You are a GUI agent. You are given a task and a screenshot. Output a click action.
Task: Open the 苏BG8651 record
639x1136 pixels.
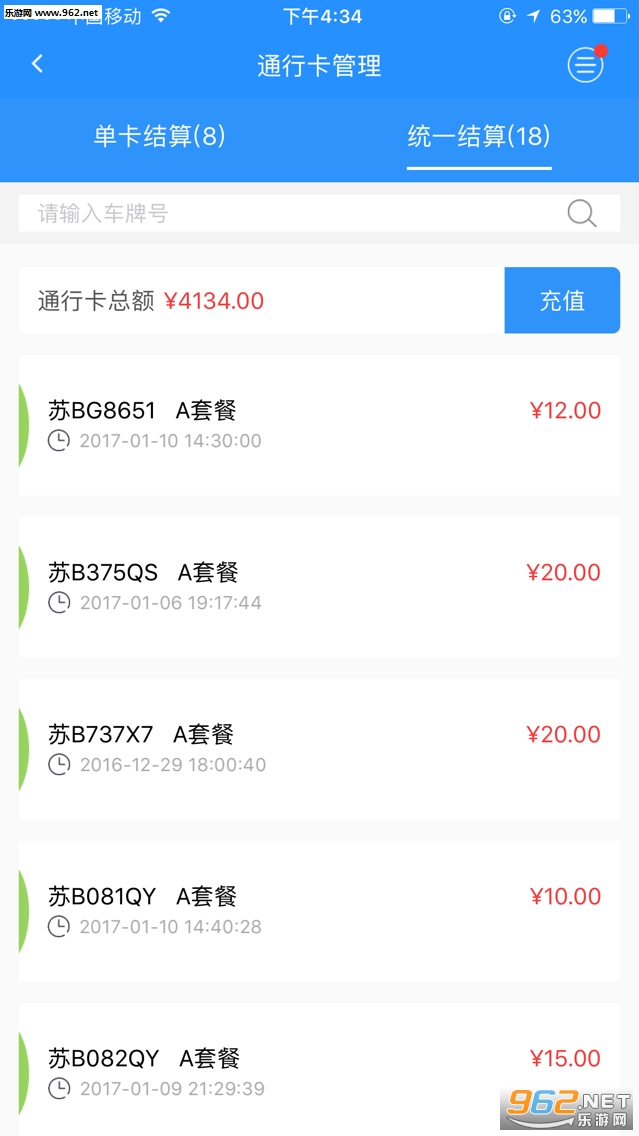(x=319, y=424)
